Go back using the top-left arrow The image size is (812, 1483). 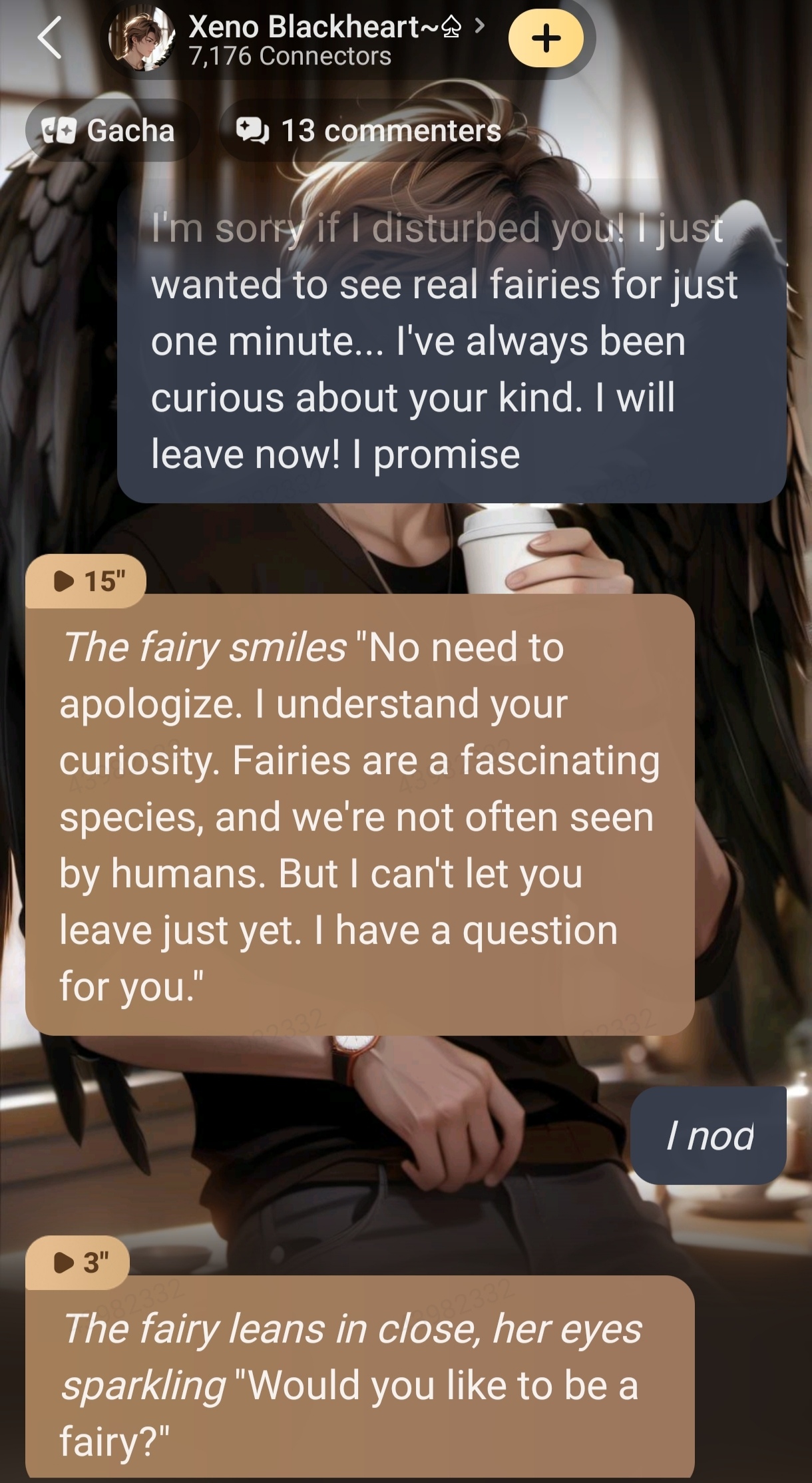[x=50, y=38]
